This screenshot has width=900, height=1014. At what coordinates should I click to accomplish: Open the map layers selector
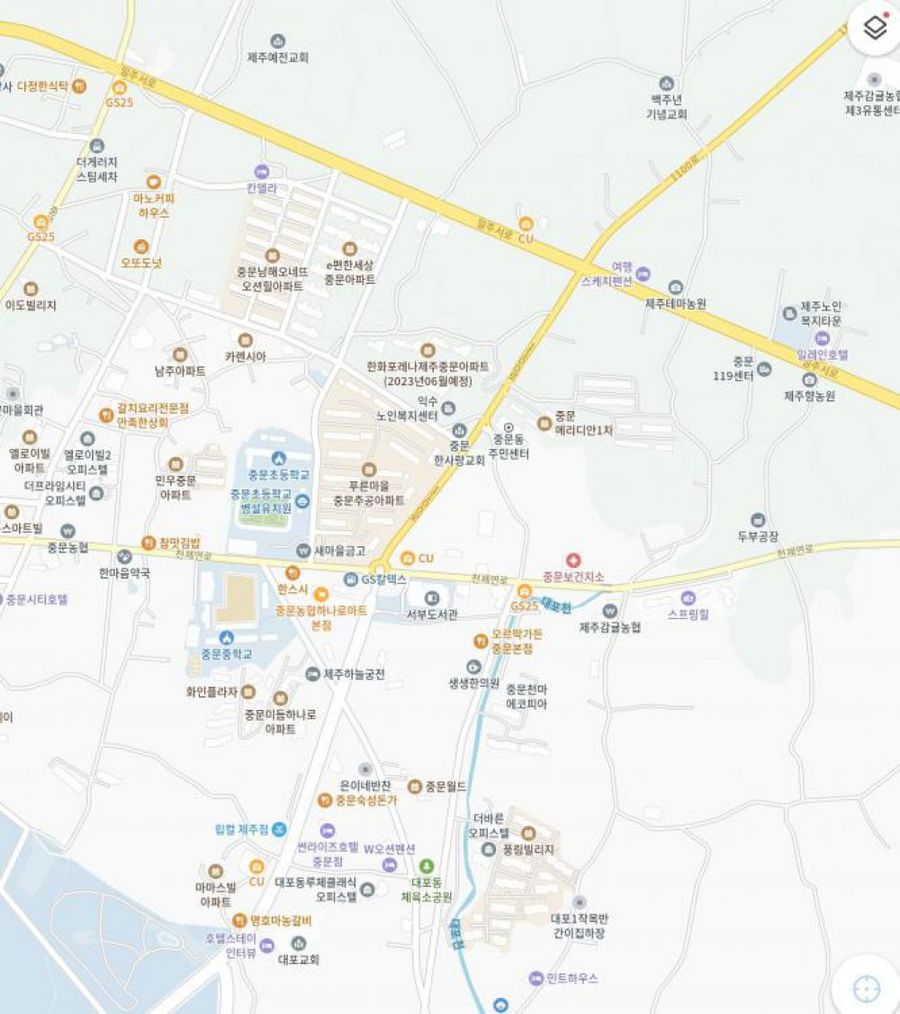875,27
